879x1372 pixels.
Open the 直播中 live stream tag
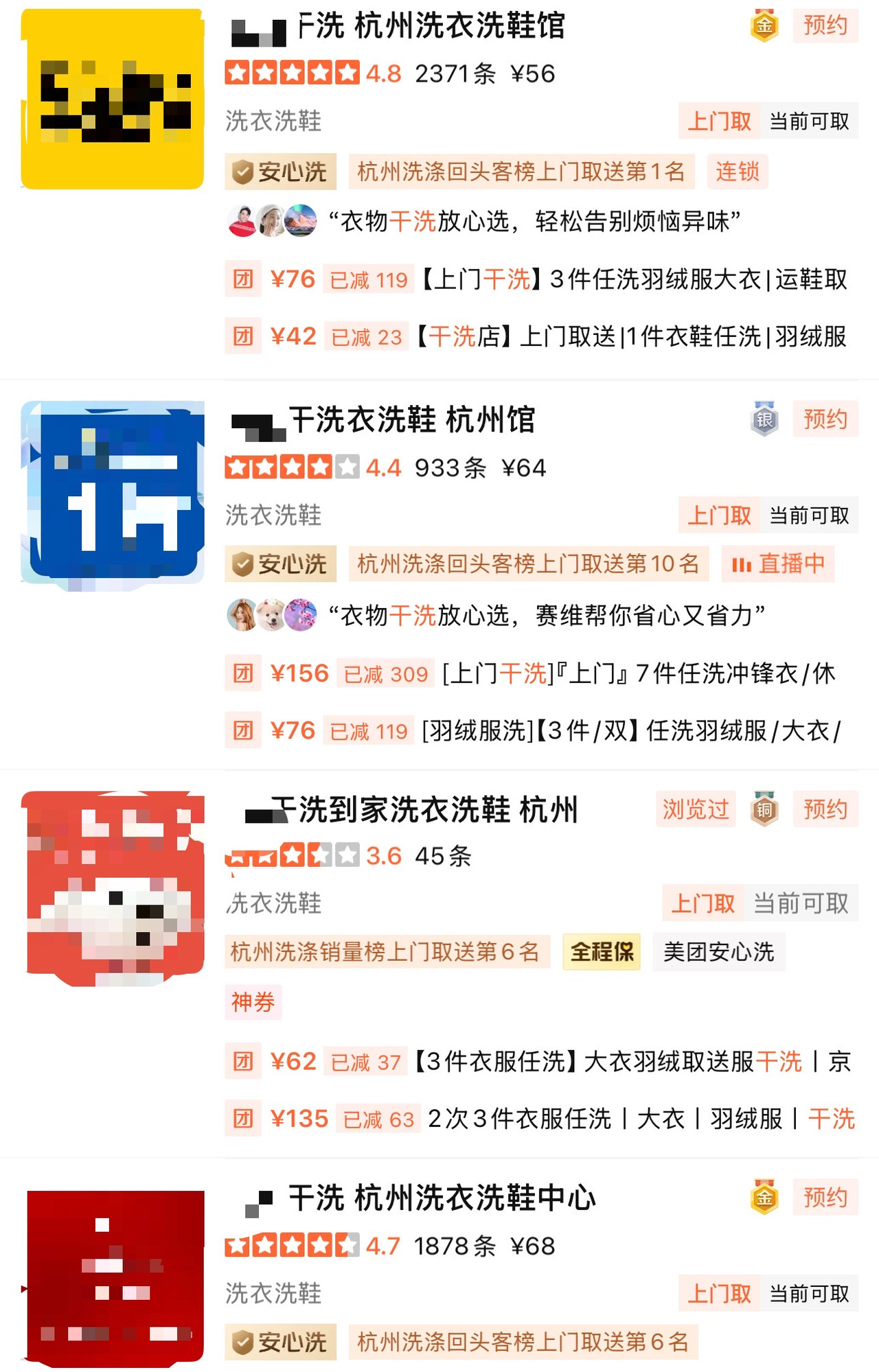coord(778,564)
